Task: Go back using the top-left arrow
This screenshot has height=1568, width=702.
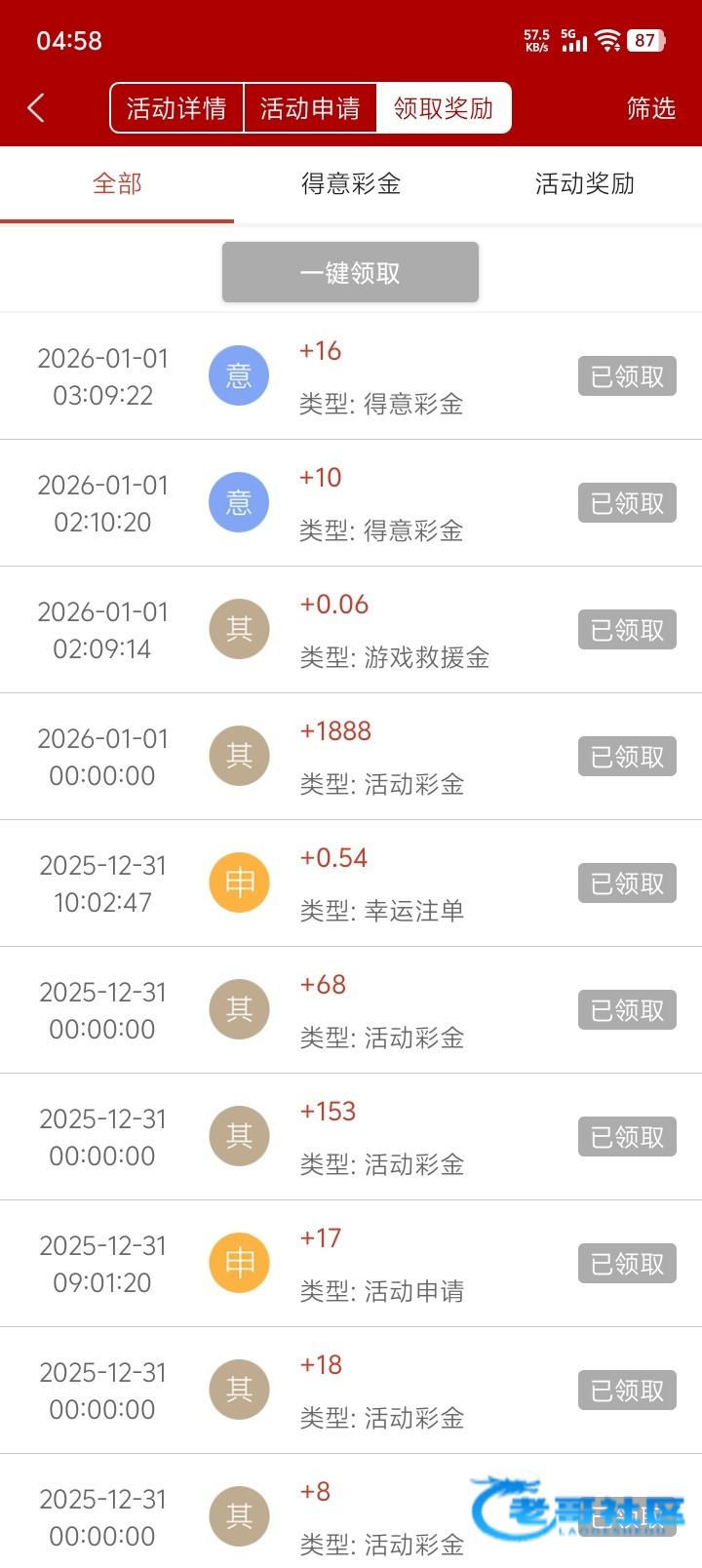Action: tap(37, 107)
